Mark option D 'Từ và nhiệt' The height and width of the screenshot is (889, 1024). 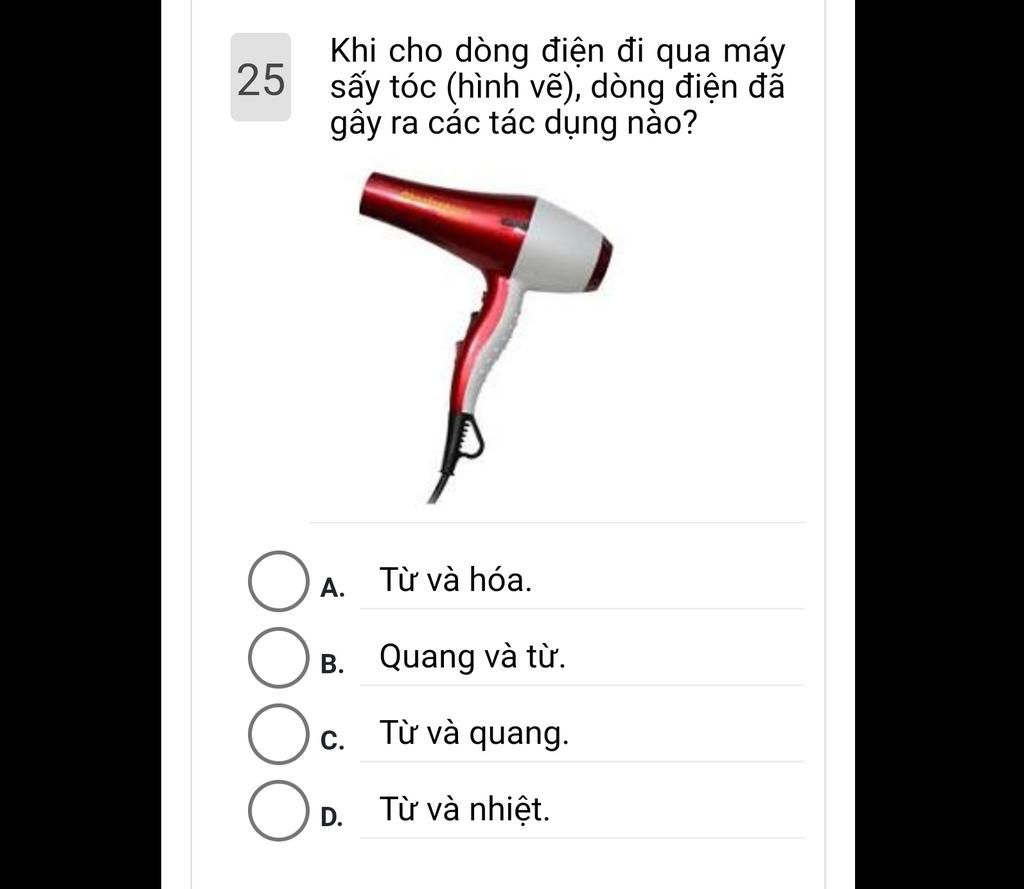[277, 810]
